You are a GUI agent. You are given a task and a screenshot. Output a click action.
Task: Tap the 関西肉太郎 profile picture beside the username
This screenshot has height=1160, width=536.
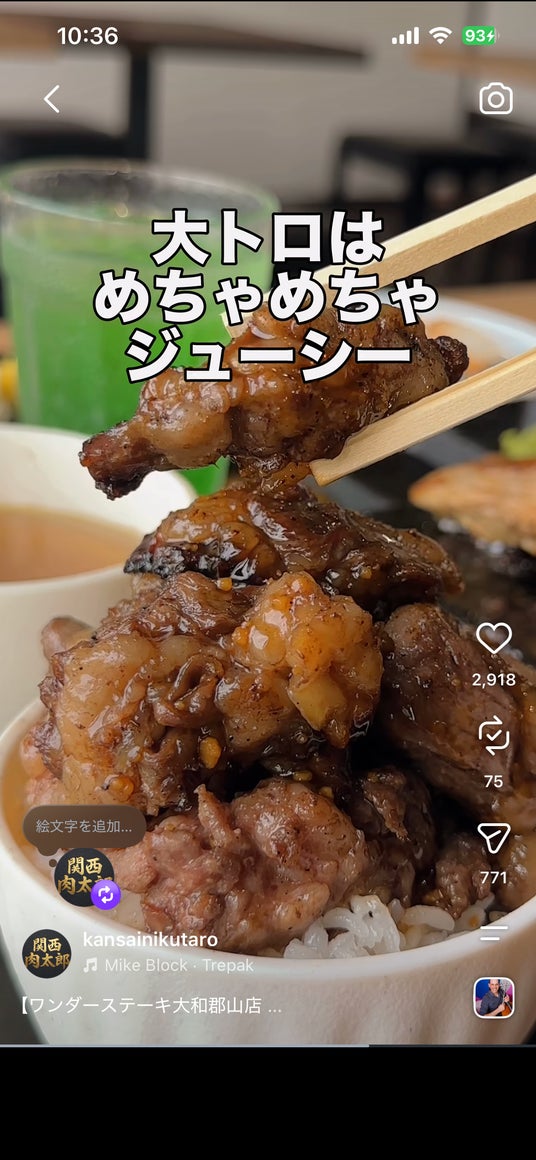point(47,954)
